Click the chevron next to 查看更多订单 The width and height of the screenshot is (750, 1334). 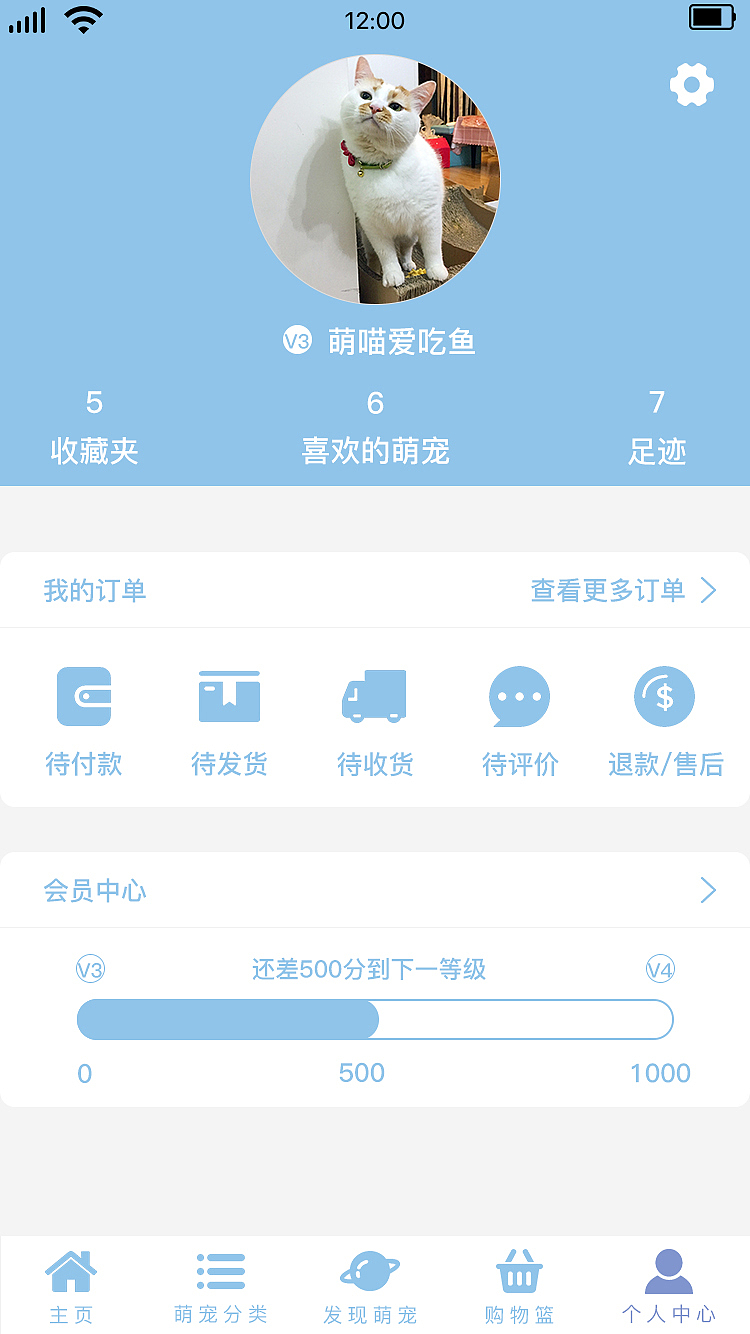click(x=709, y=590)
